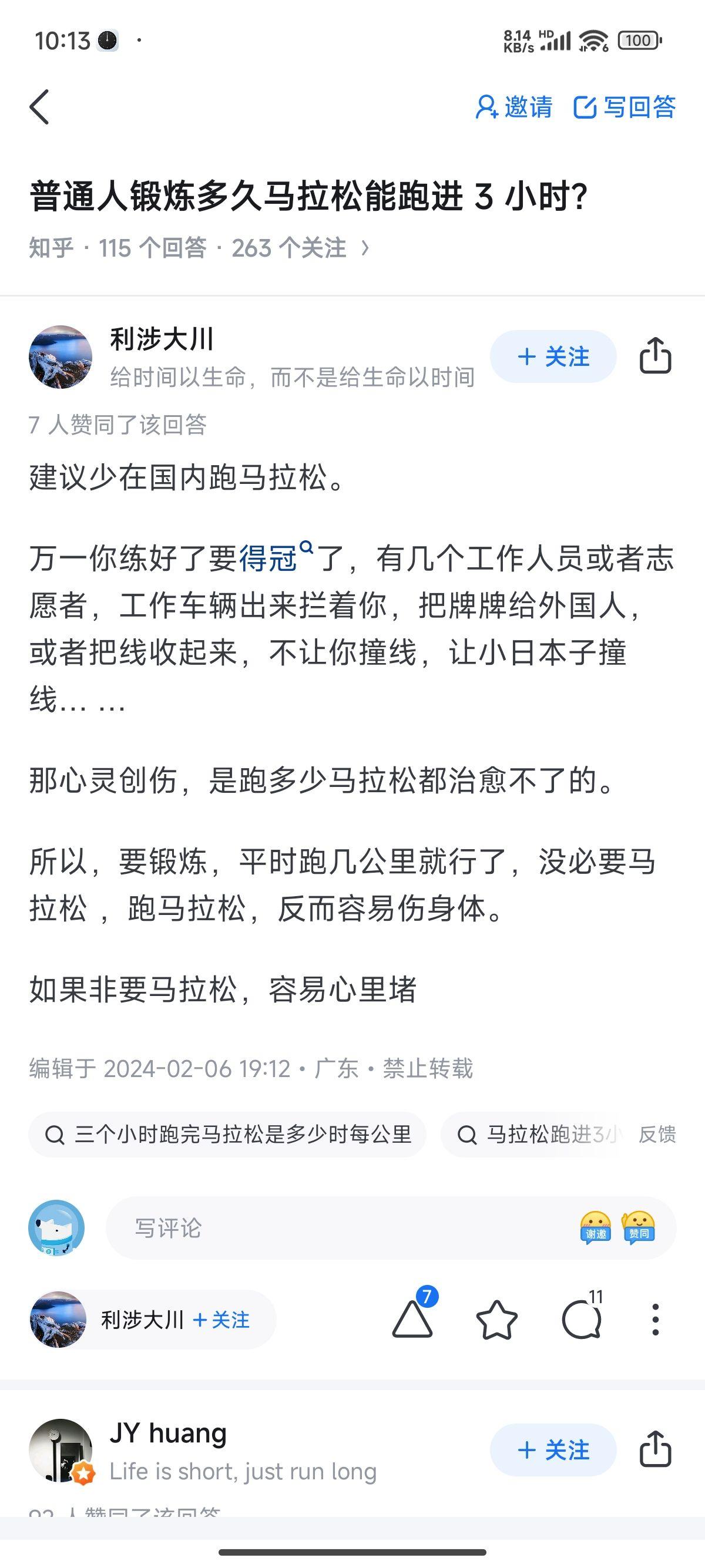Image resolution: width=705 pixels, height=1568 pixels.
Task: Share JY huang's answer
Action: click(x=655, y=1449)
